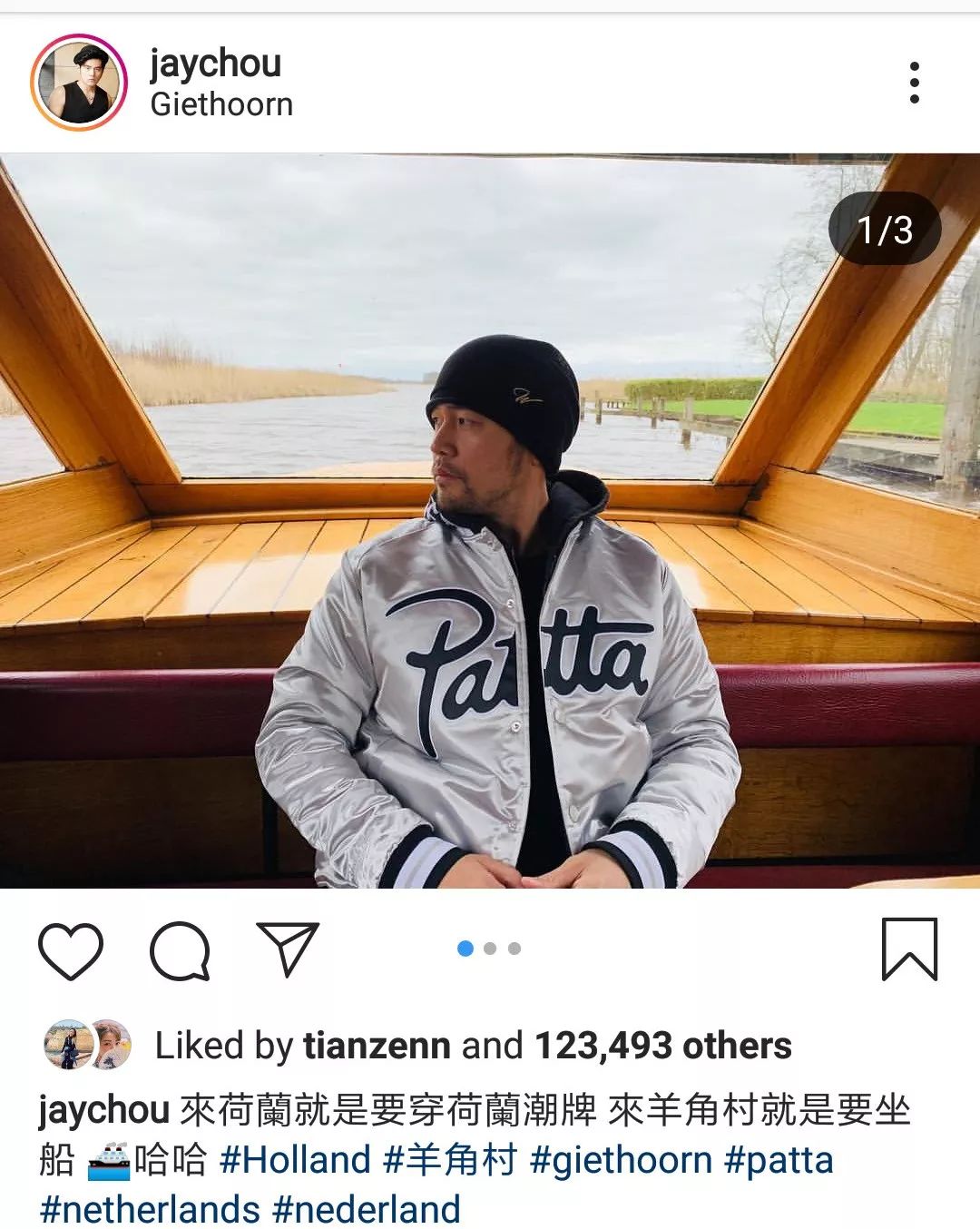Image resolution: width=980 pixels, height=1229 pixels.
Task: Open the #Holland hashtag
Action: click(295, 1160)
